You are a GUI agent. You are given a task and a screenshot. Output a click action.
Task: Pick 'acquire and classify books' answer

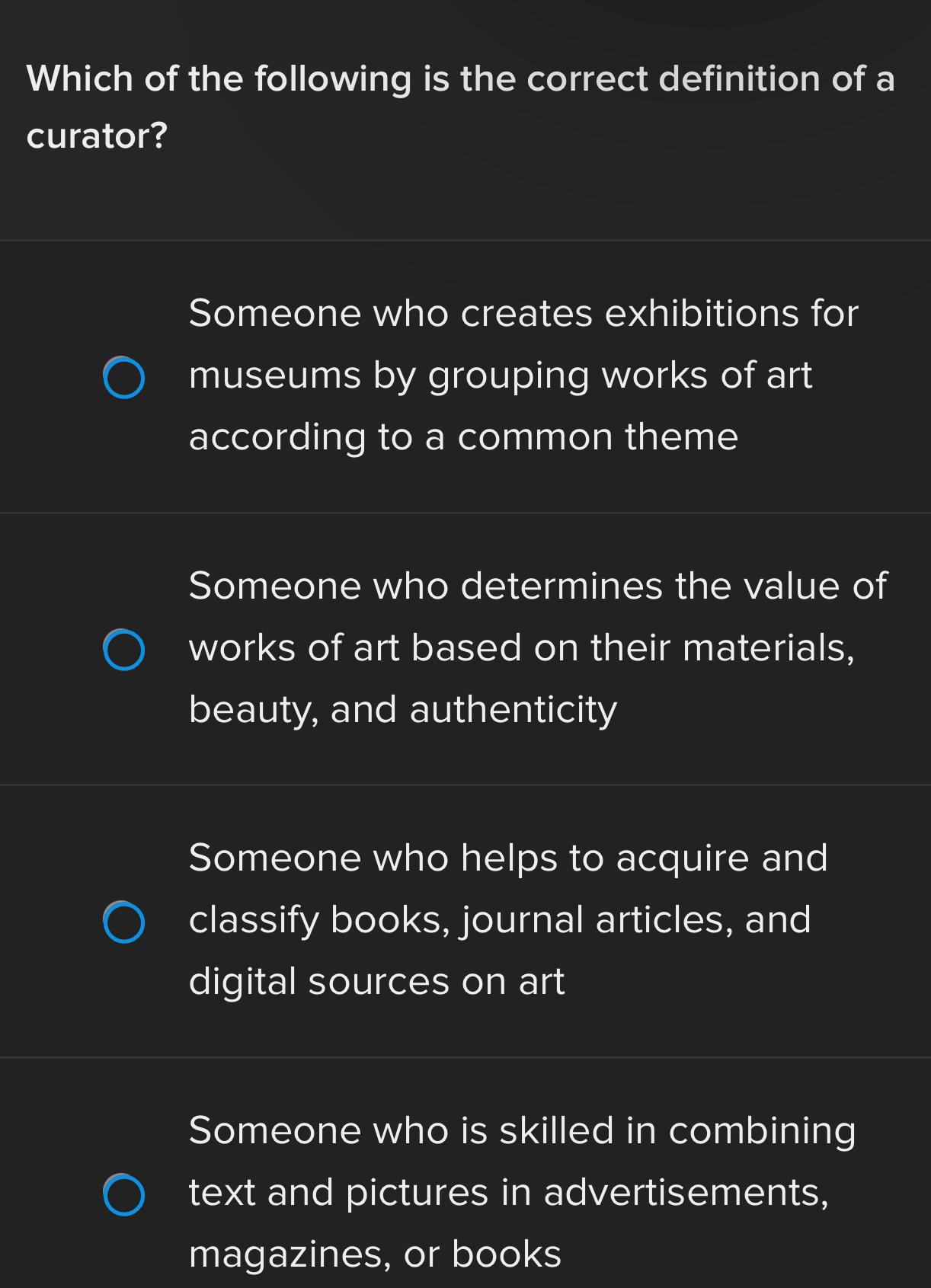click(123, 922)
